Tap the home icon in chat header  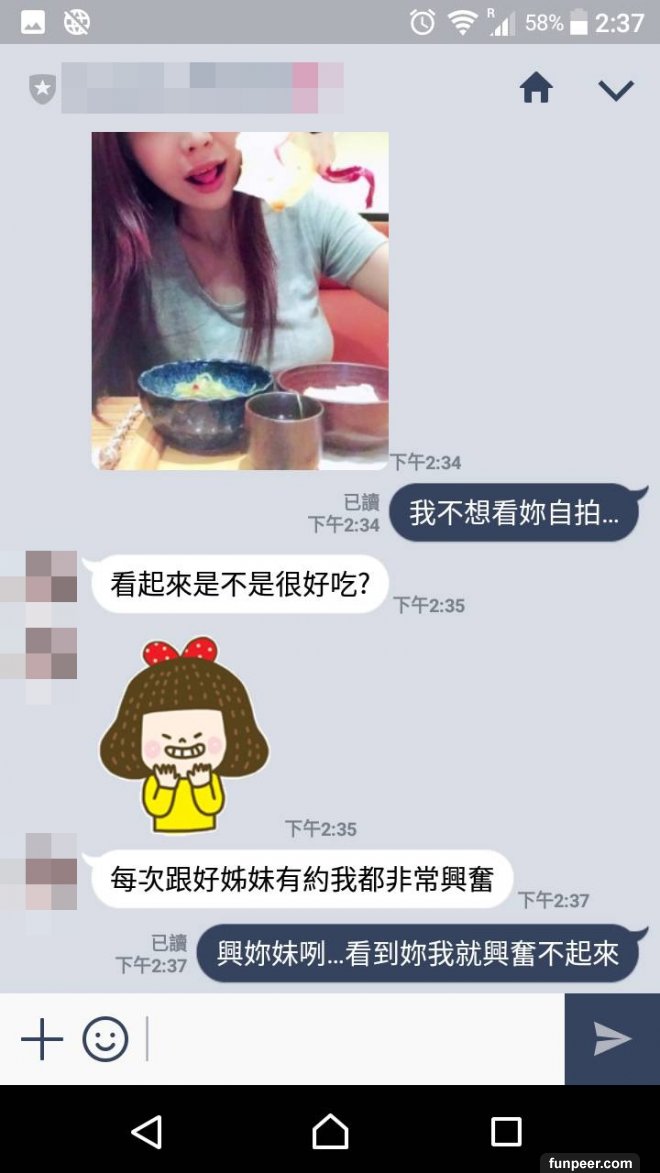coord(536,89)
